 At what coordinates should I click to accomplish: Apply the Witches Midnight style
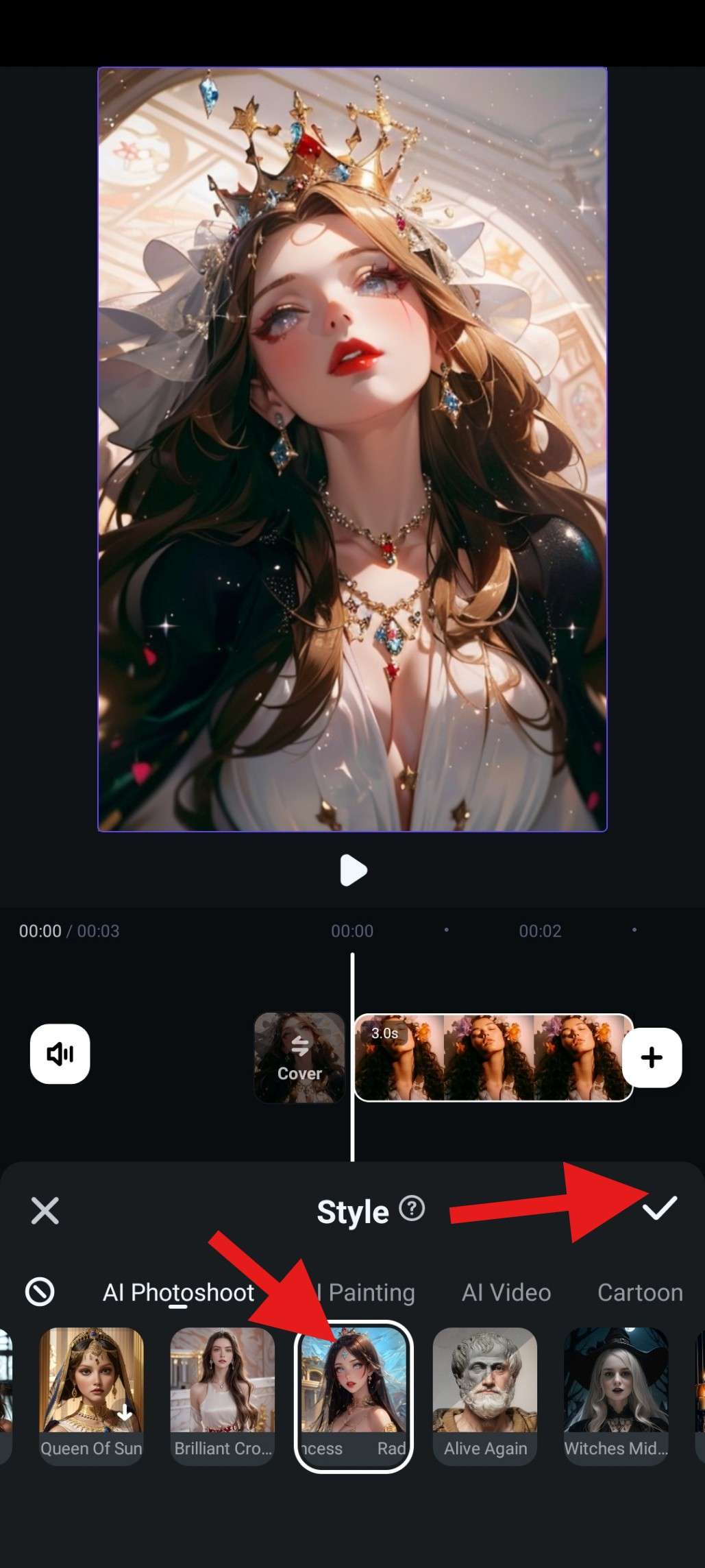click(x=615, y=1395)
